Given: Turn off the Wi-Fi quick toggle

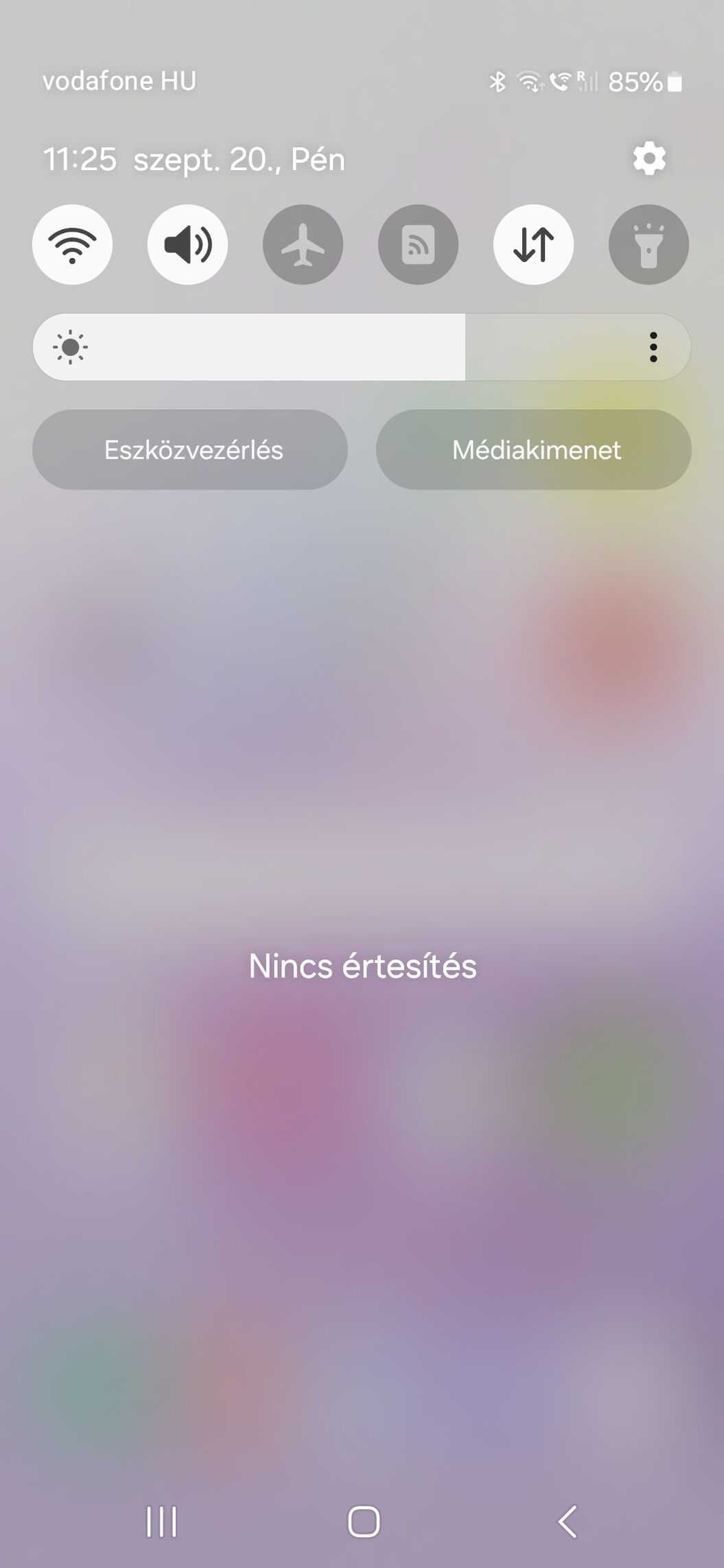Looking at the screenshot, I should [72, 244].
